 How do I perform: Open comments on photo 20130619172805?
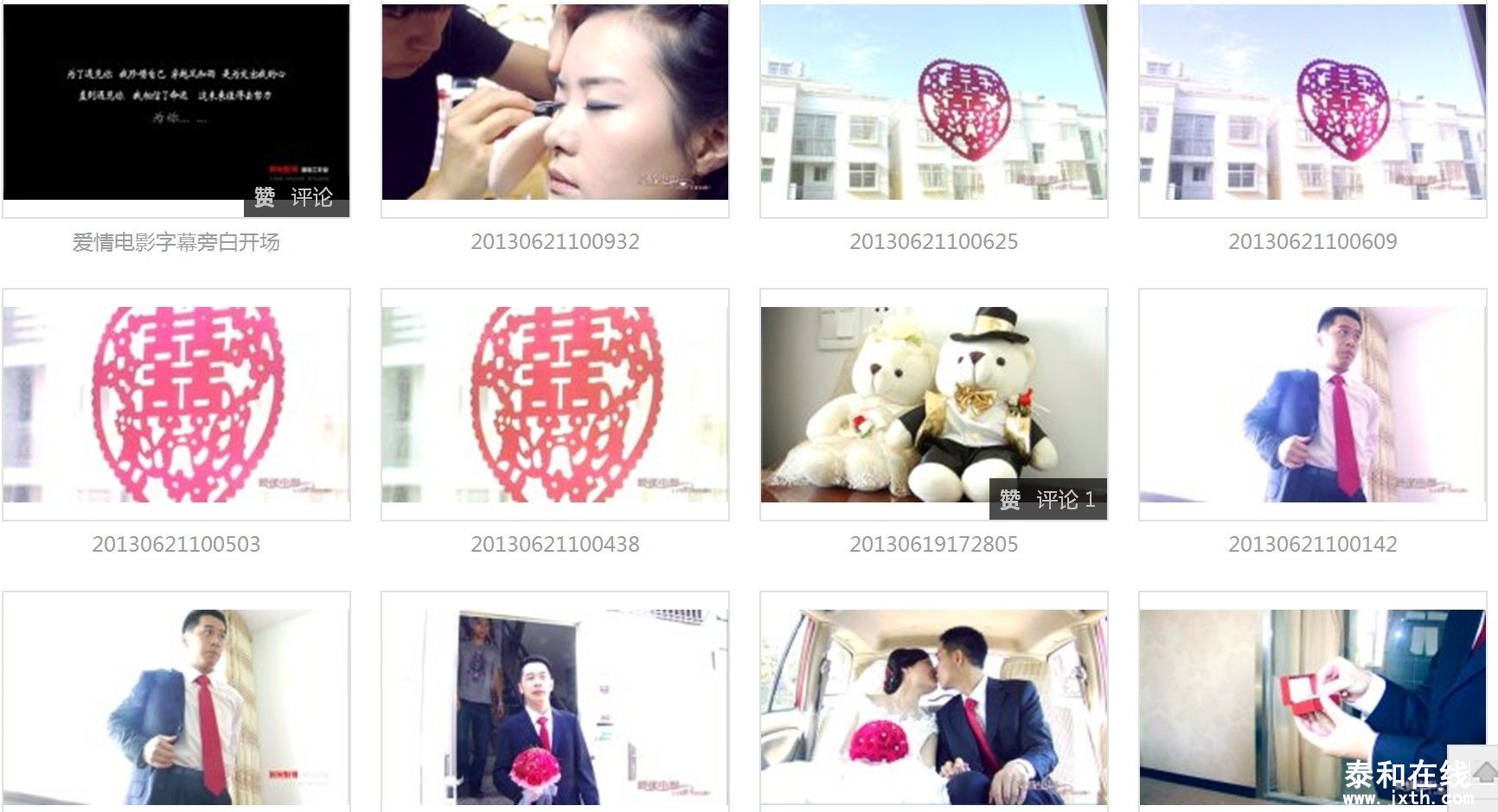tap(1066, 500)
